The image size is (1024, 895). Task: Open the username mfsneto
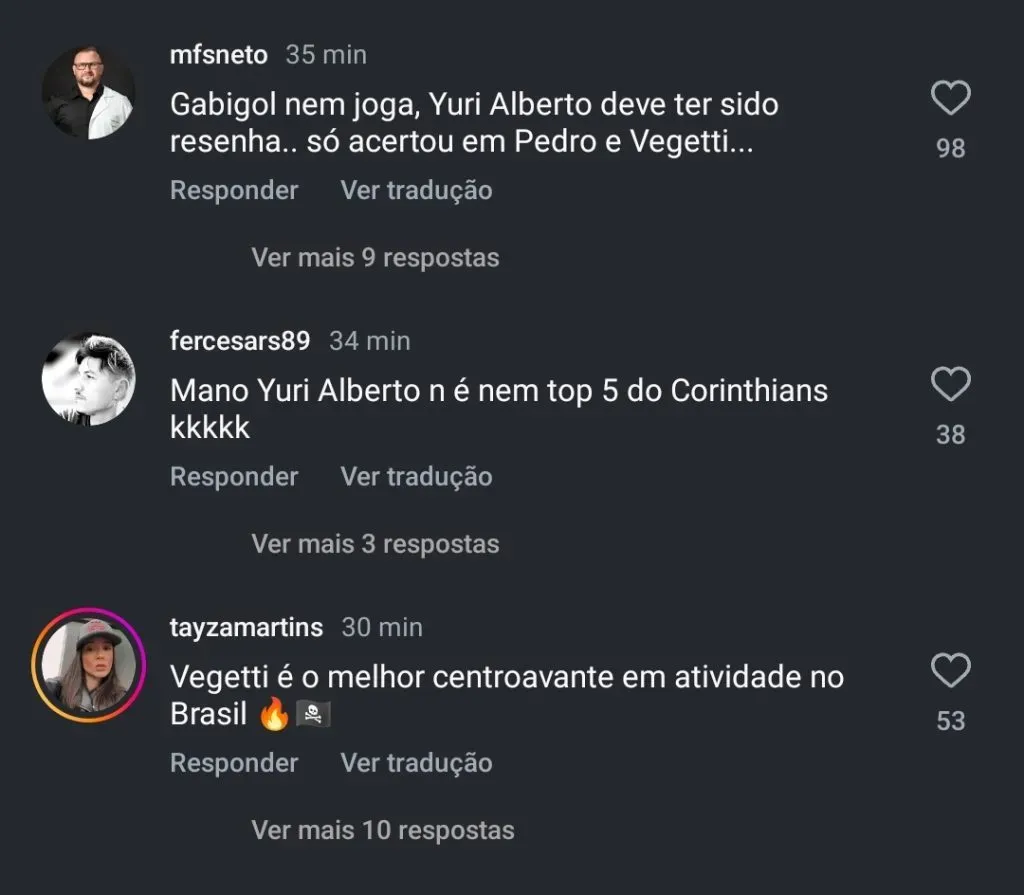point(219,55)
